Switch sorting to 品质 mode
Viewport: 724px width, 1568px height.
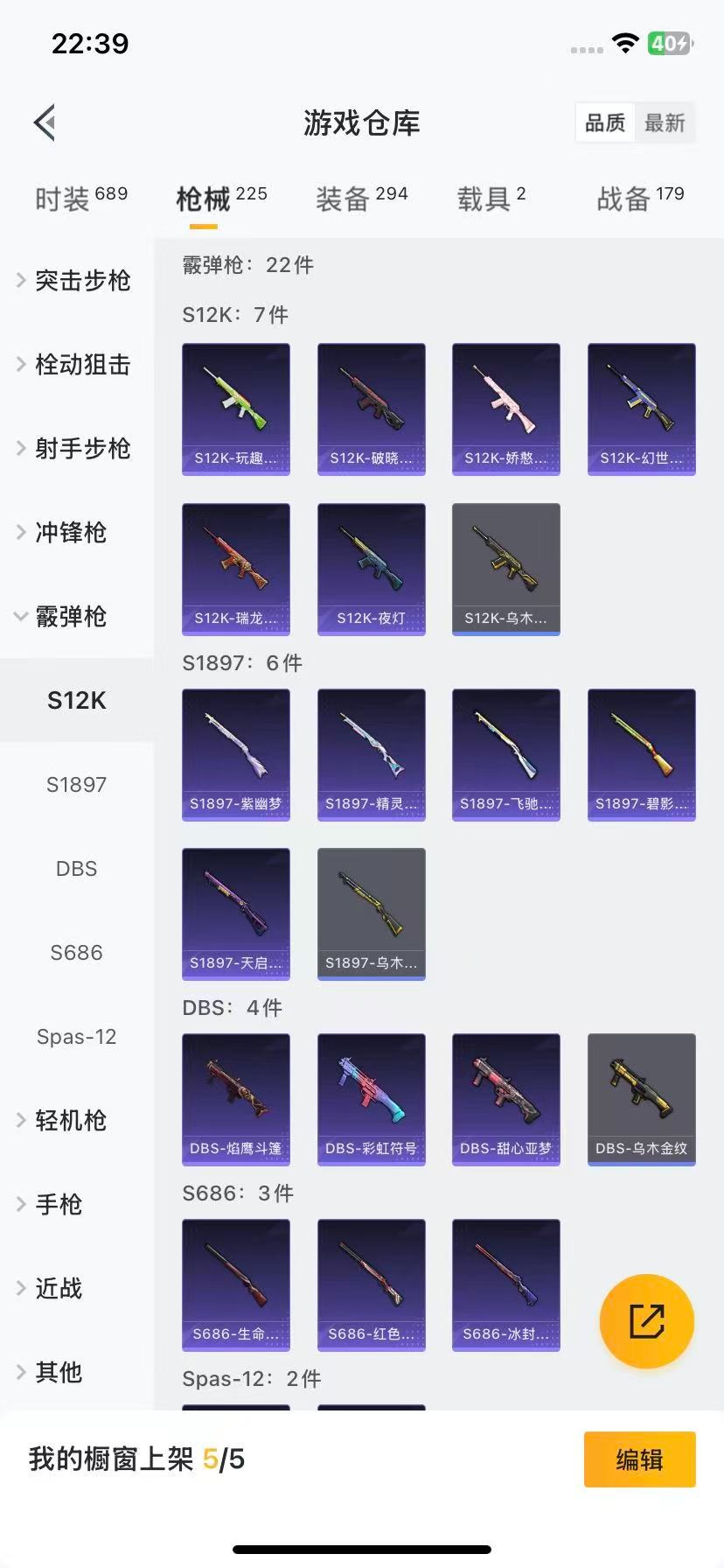pos(604,122)
